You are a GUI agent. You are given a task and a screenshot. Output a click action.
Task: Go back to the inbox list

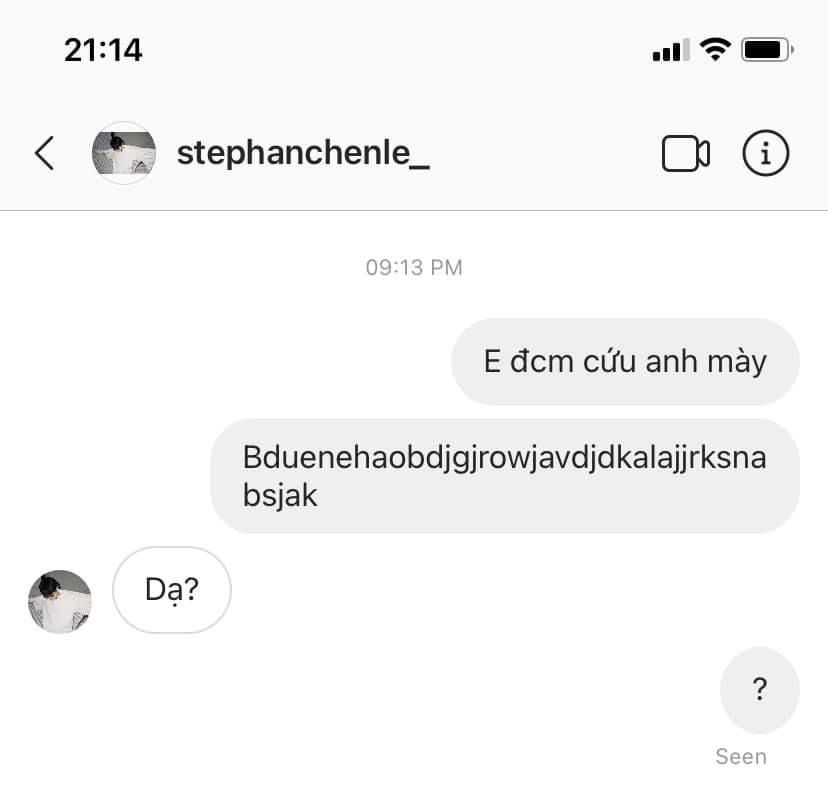(x=44, y=153)
